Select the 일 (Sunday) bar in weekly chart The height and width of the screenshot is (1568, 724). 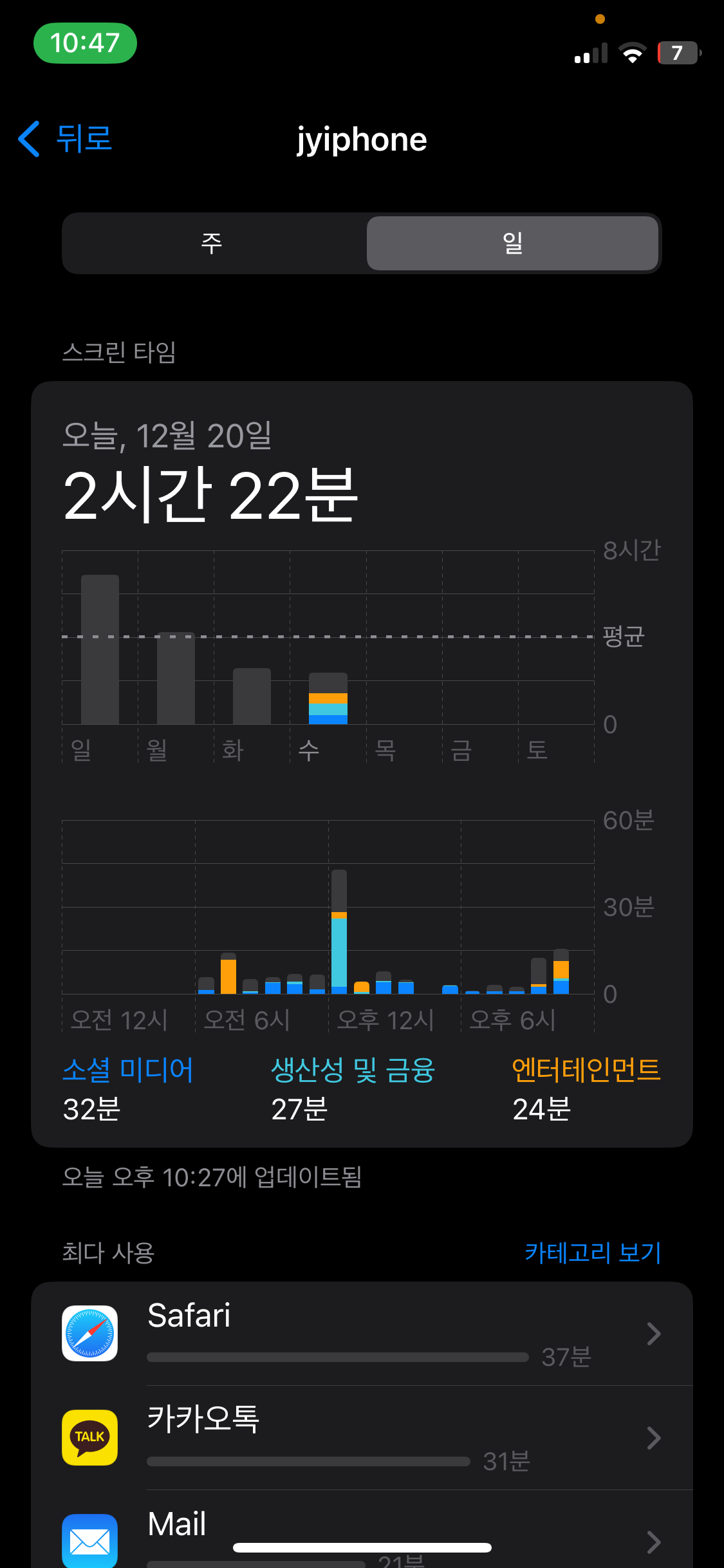tap(100, 649)
